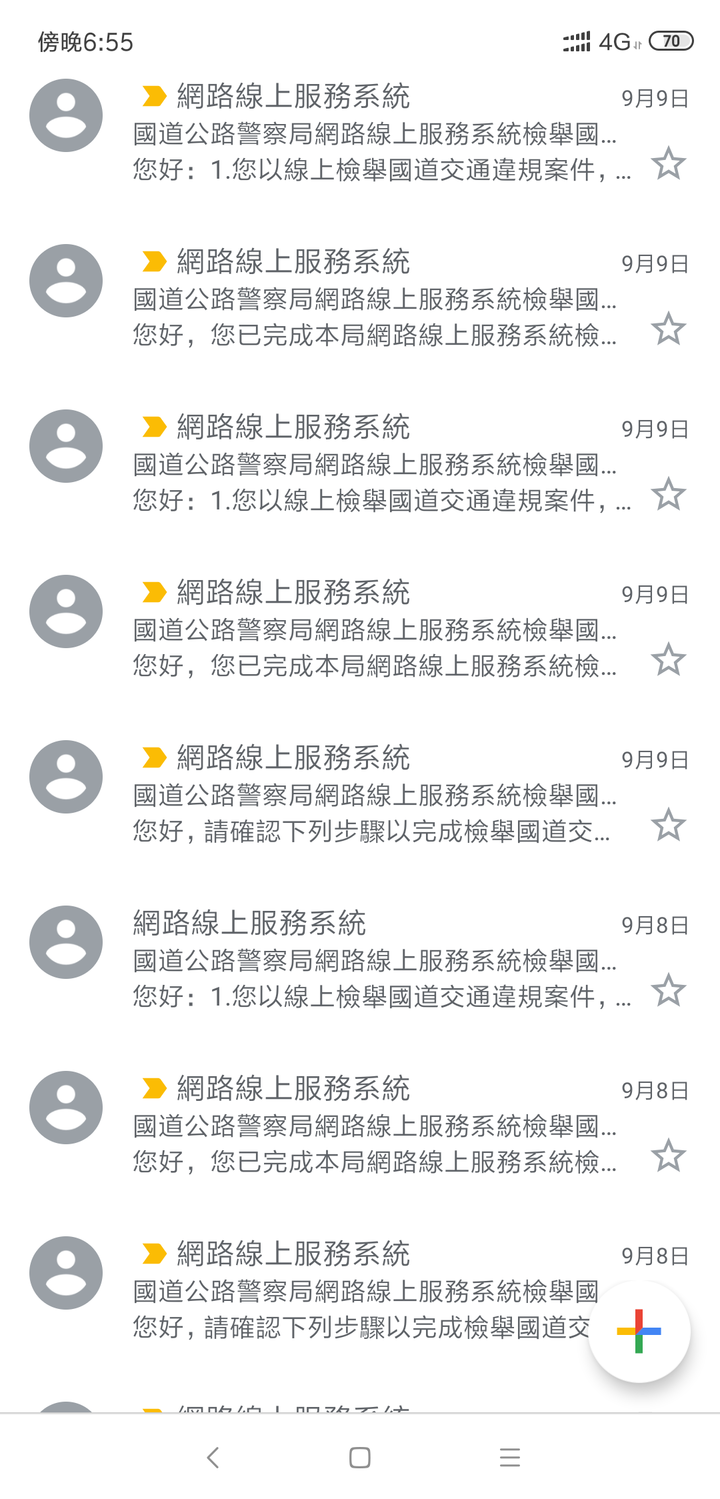Open the 9月9日 email starting 您好，請確認下列步驟

[360, 794]
